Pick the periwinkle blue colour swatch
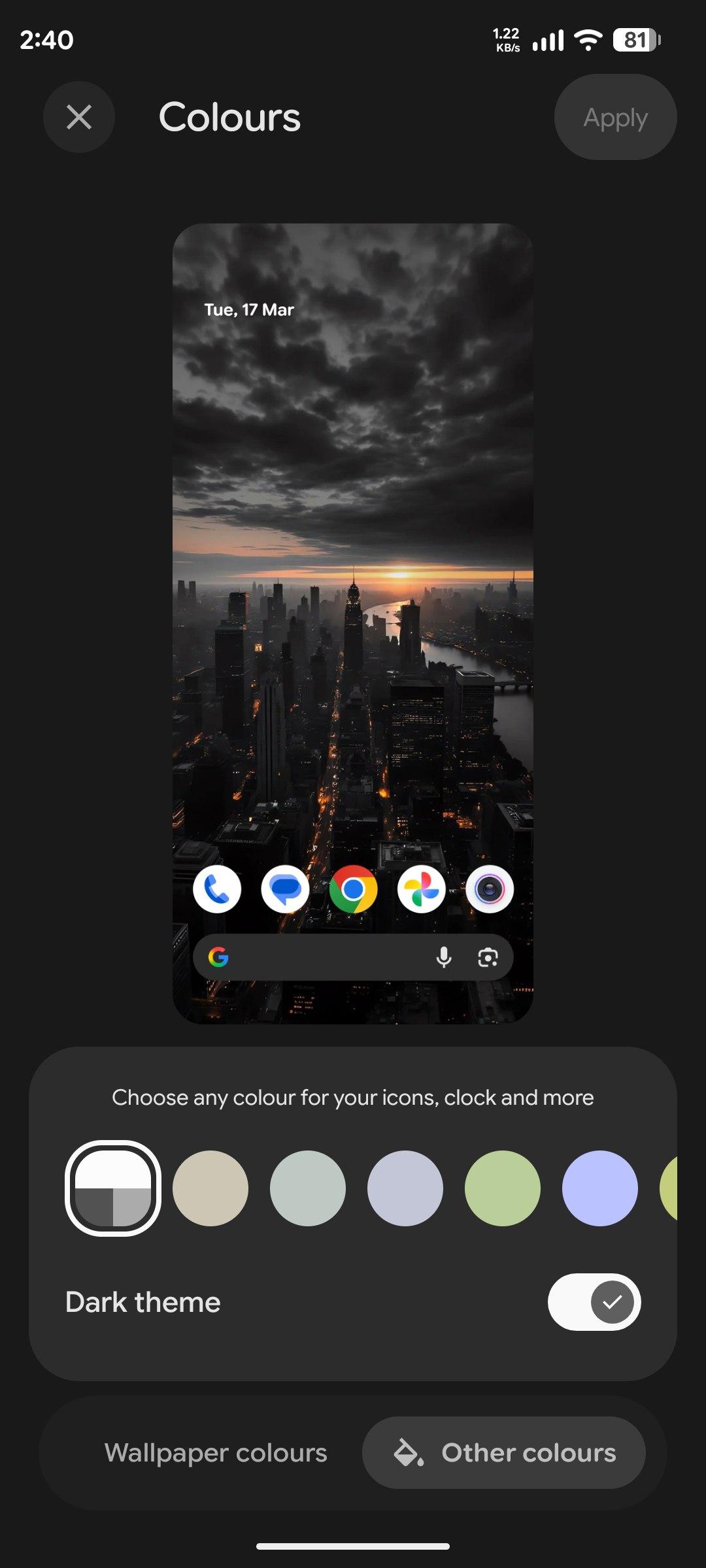Screen dimensions: 706x1568 pos(600,1188)
